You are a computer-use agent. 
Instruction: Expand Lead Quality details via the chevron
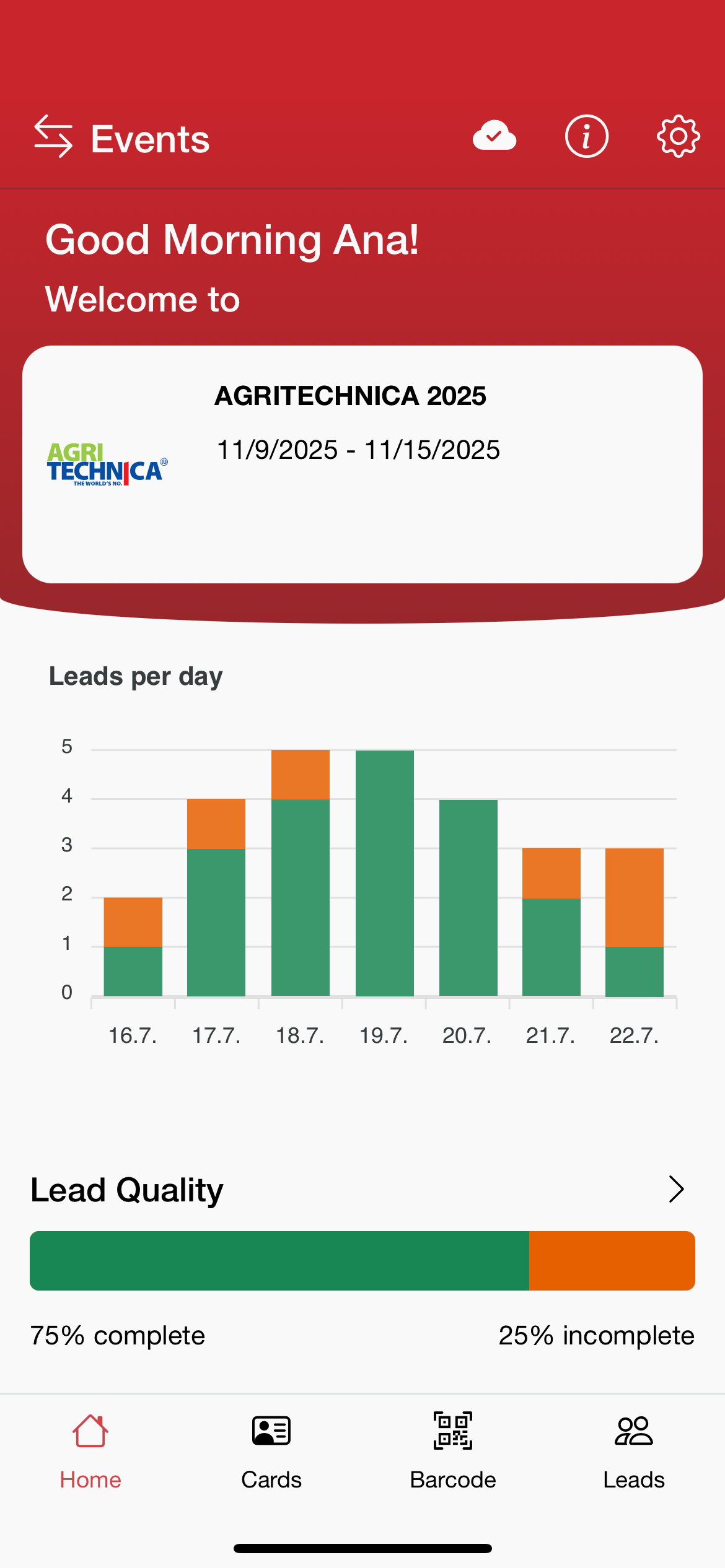point(676,1189)
